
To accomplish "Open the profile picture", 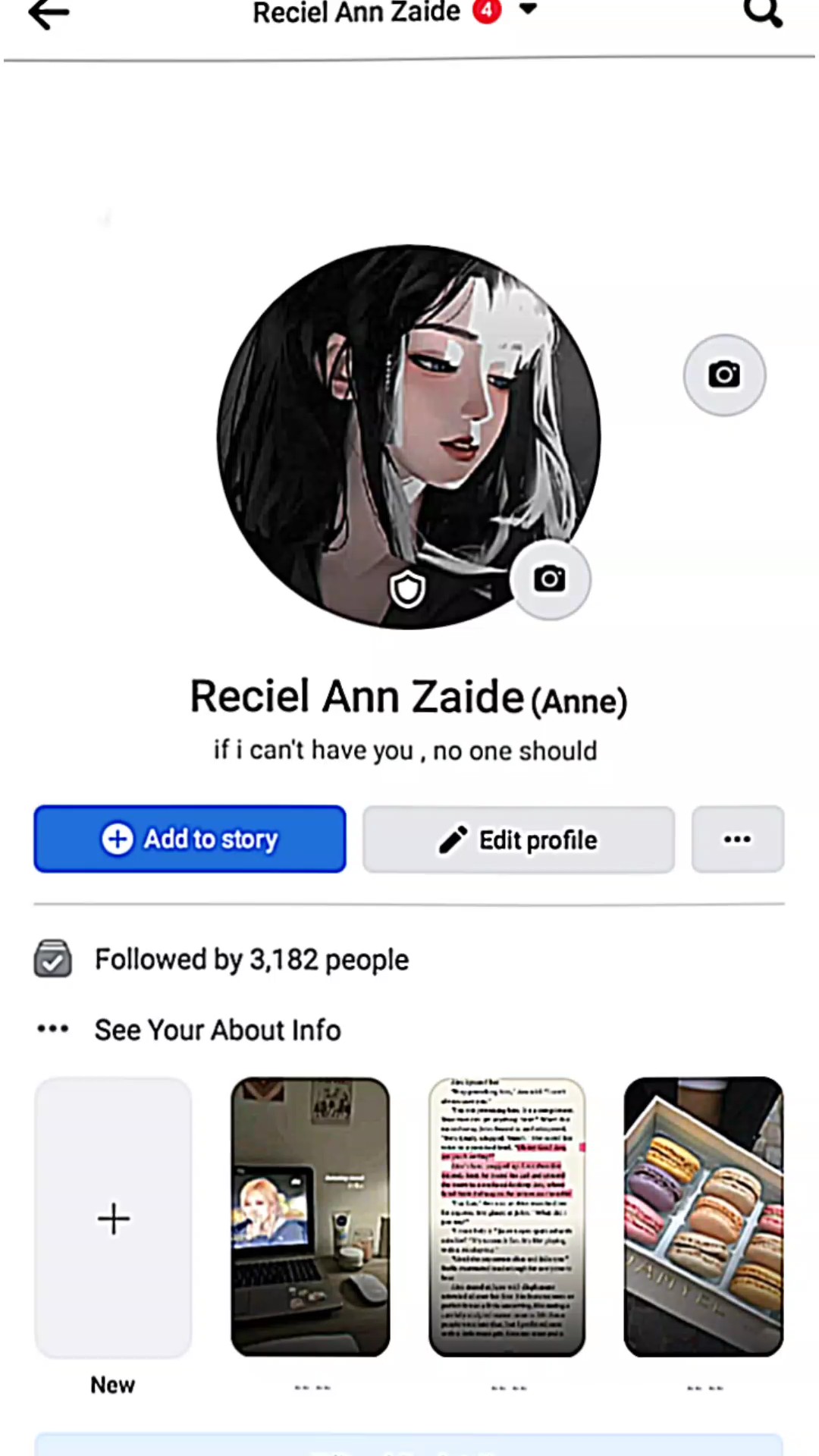I will (409, 436).
